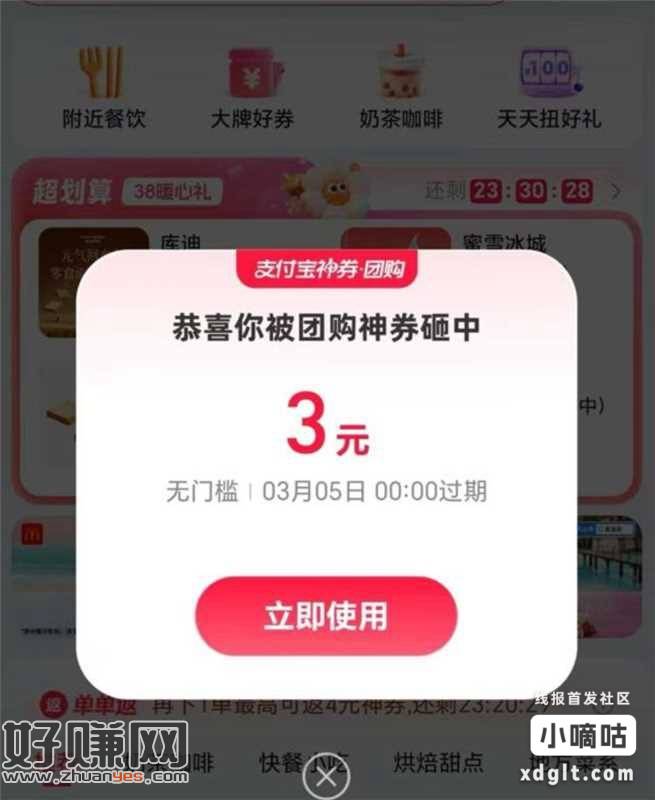Tap 立即使用 to use the coupon
Image resolution: width=655 pixels, height=800 pixels.
tap(325, 616)
